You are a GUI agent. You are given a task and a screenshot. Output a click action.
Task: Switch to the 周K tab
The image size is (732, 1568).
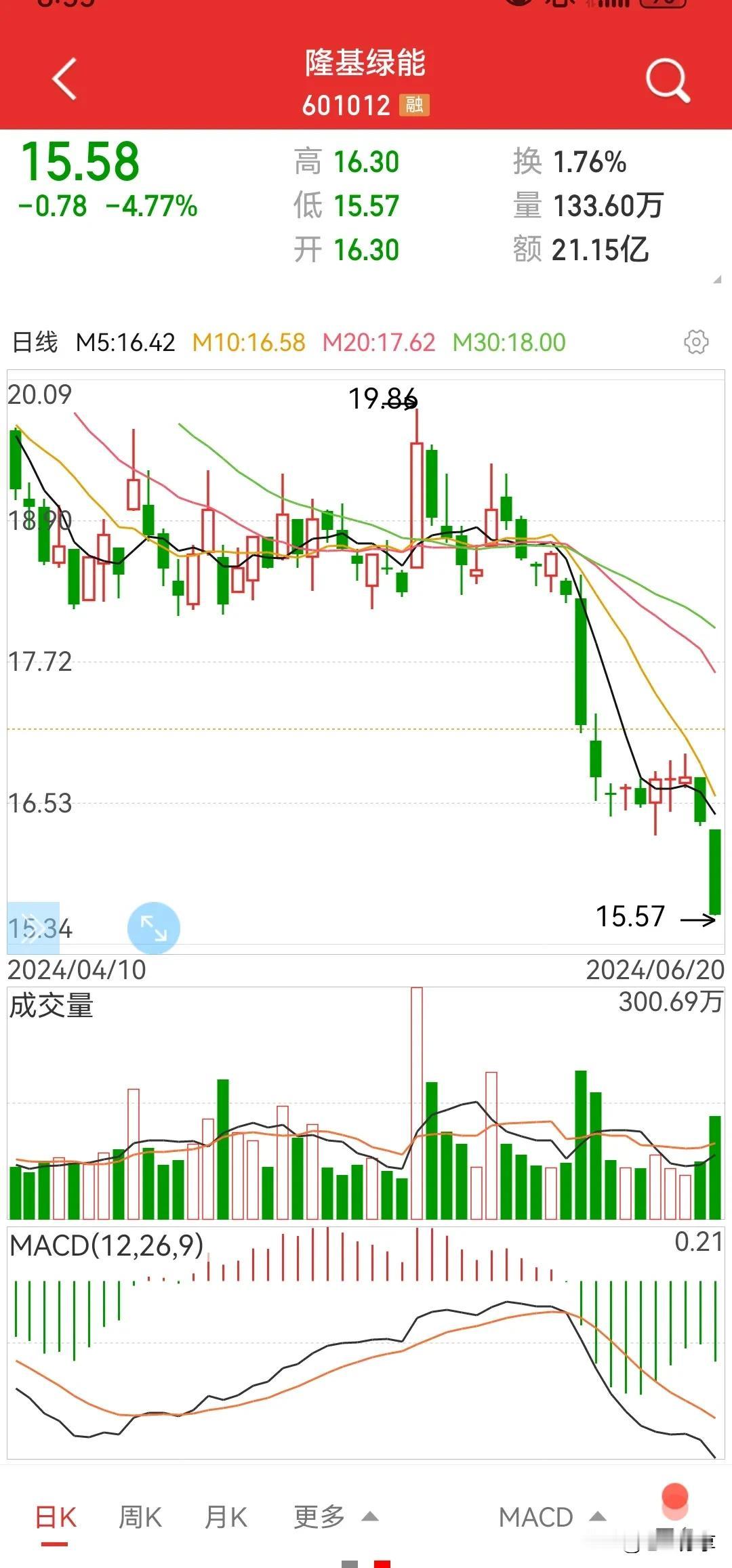[140, 1517]
